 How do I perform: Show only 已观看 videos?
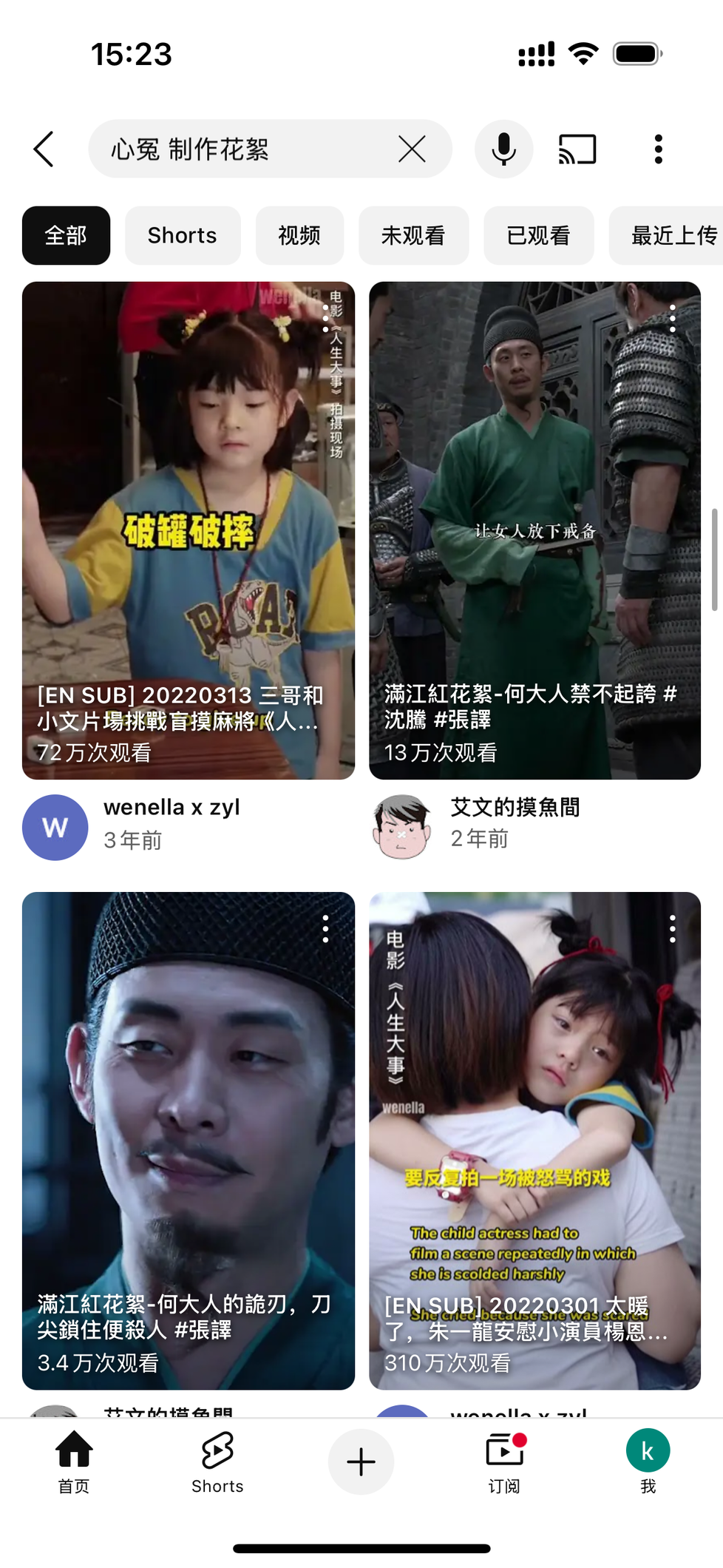tap(538, 235)
